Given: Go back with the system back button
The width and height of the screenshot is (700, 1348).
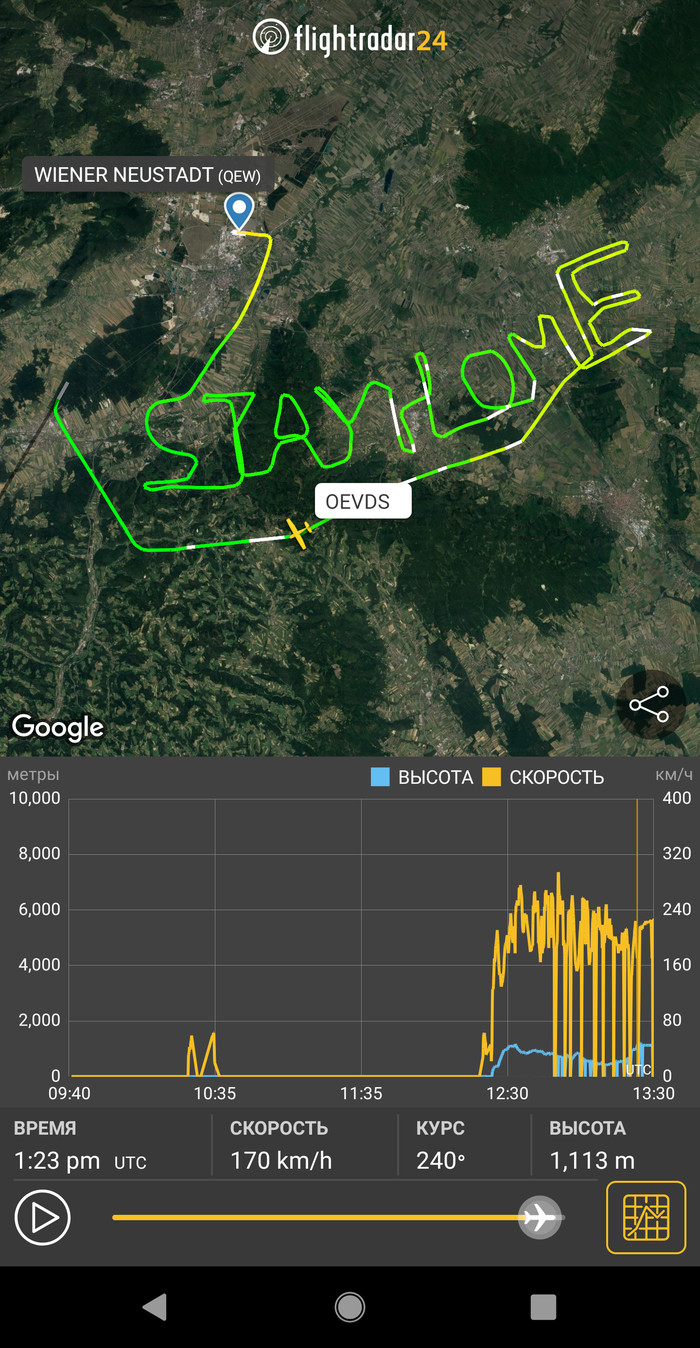Looking at the screenshot, I should pyautogui.click(x=154, y=1307).
